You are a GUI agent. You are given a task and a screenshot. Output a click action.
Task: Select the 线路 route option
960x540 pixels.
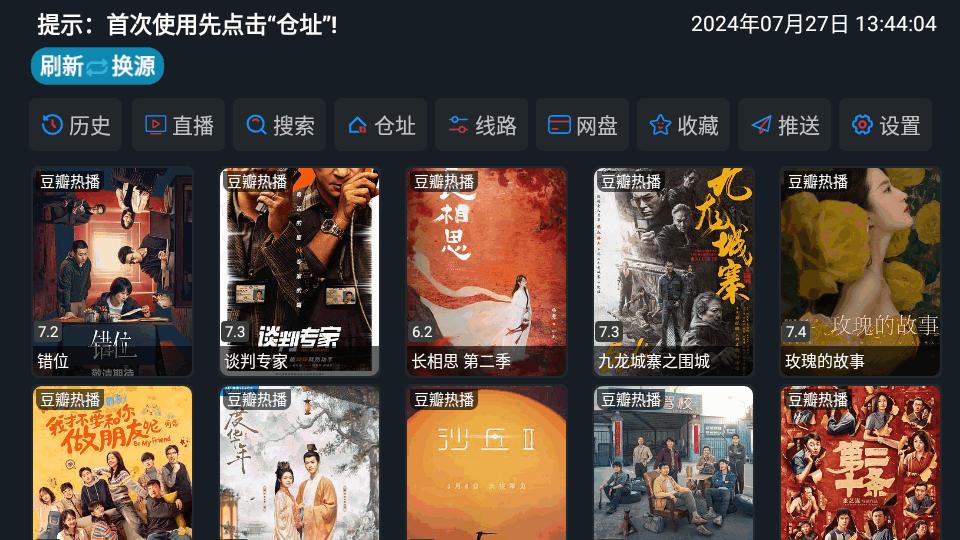pos(482,125)
